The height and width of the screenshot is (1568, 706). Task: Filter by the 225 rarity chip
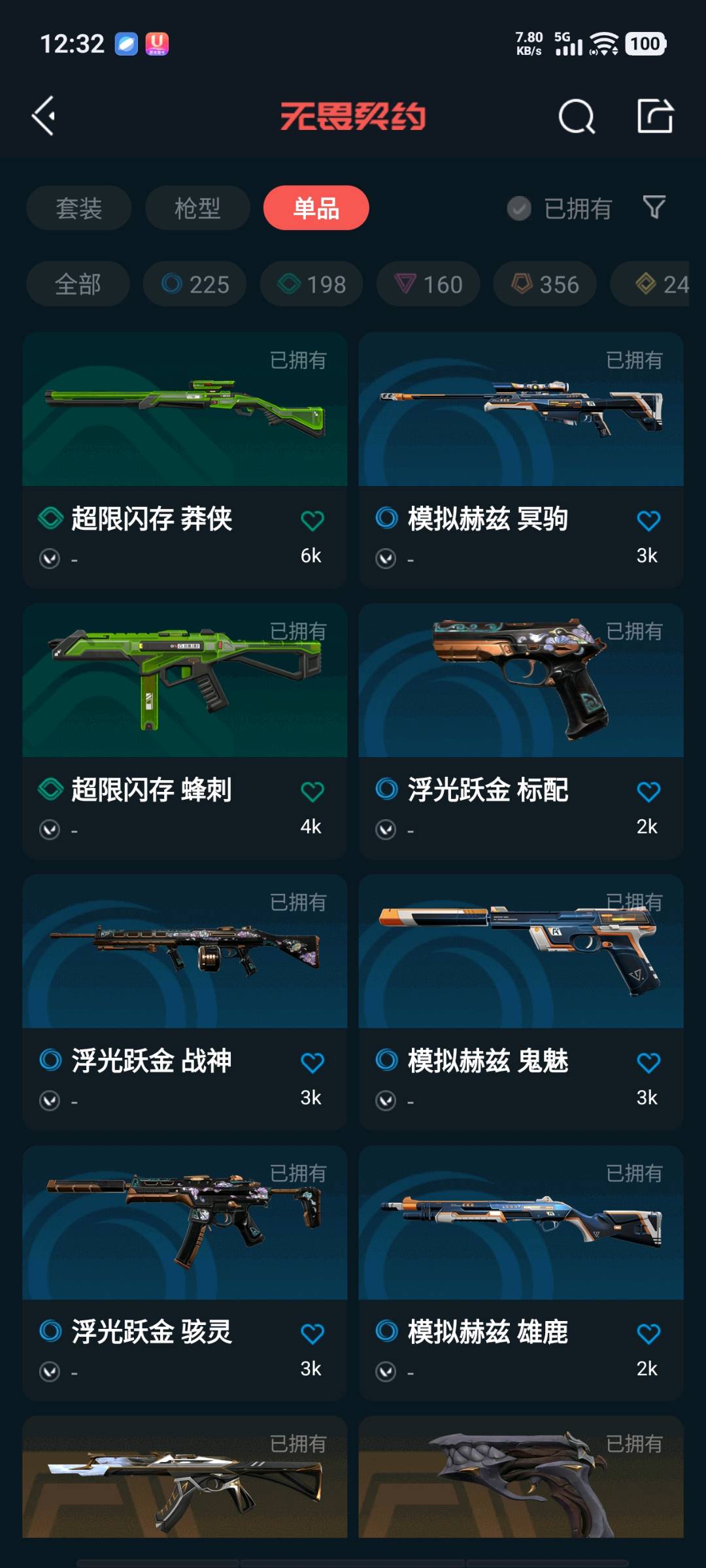pos(195,284)
